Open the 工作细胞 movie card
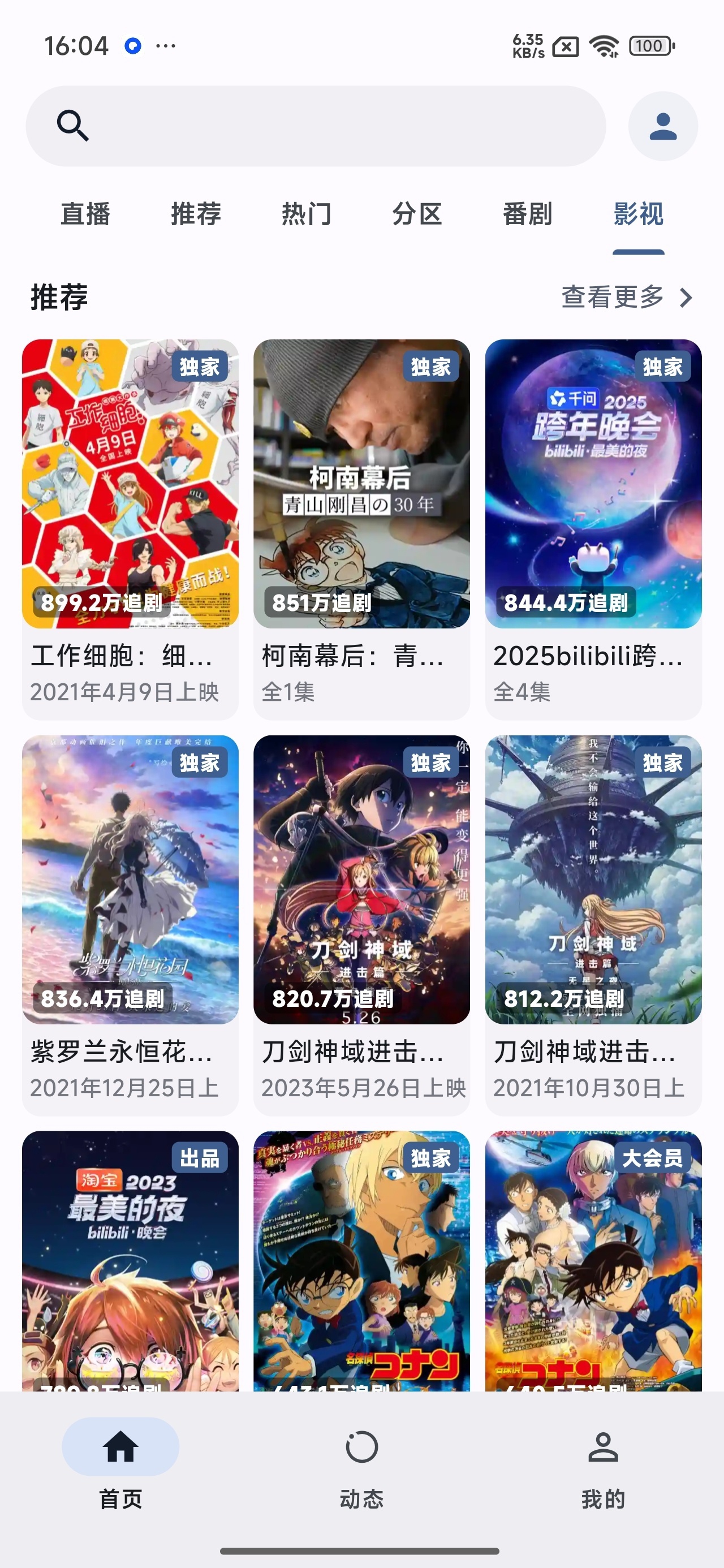Viewport: 724px width, 1568px height. pos(130,529)
